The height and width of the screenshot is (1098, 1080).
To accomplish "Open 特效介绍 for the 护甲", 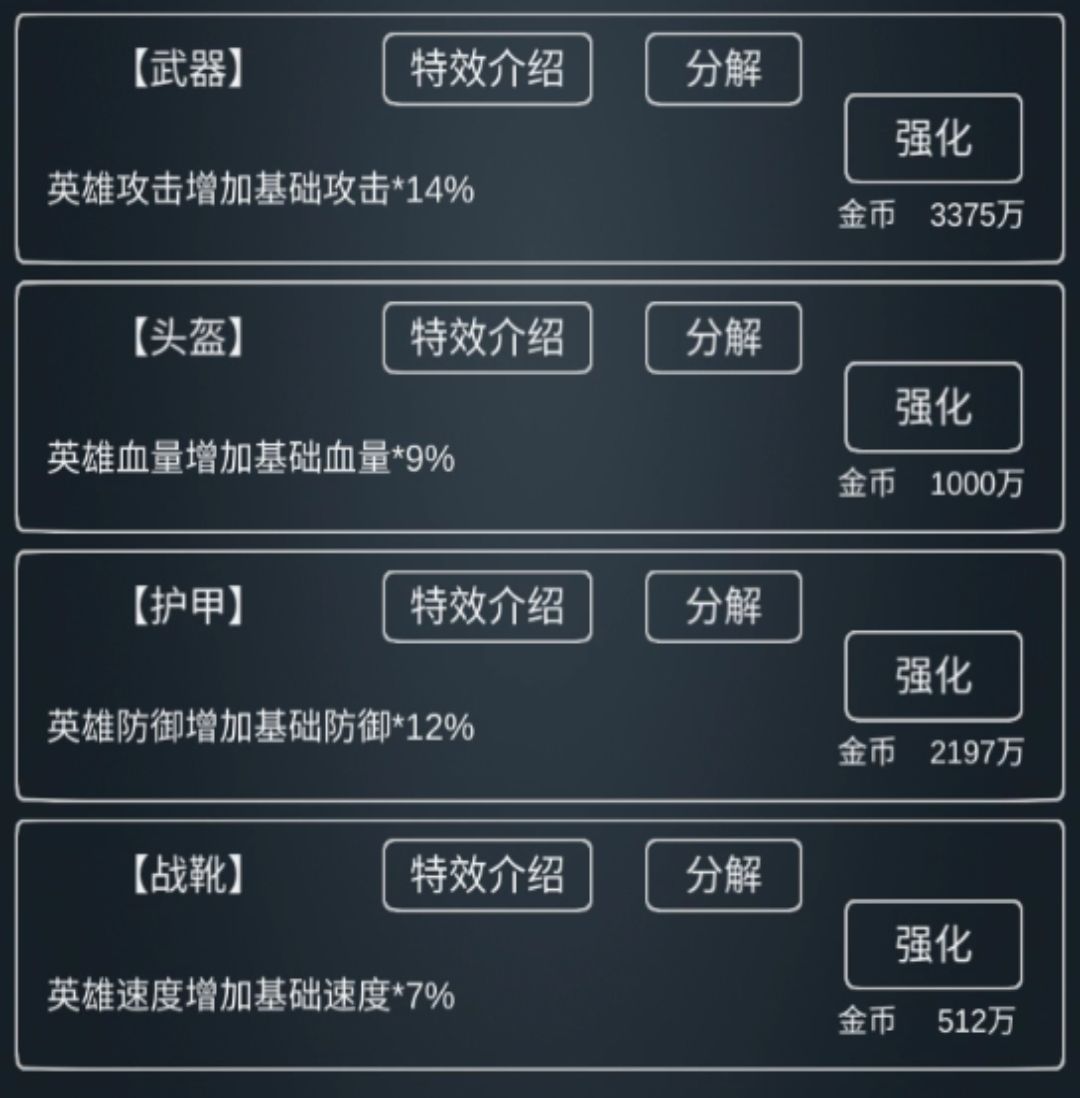I will point(487,606).
